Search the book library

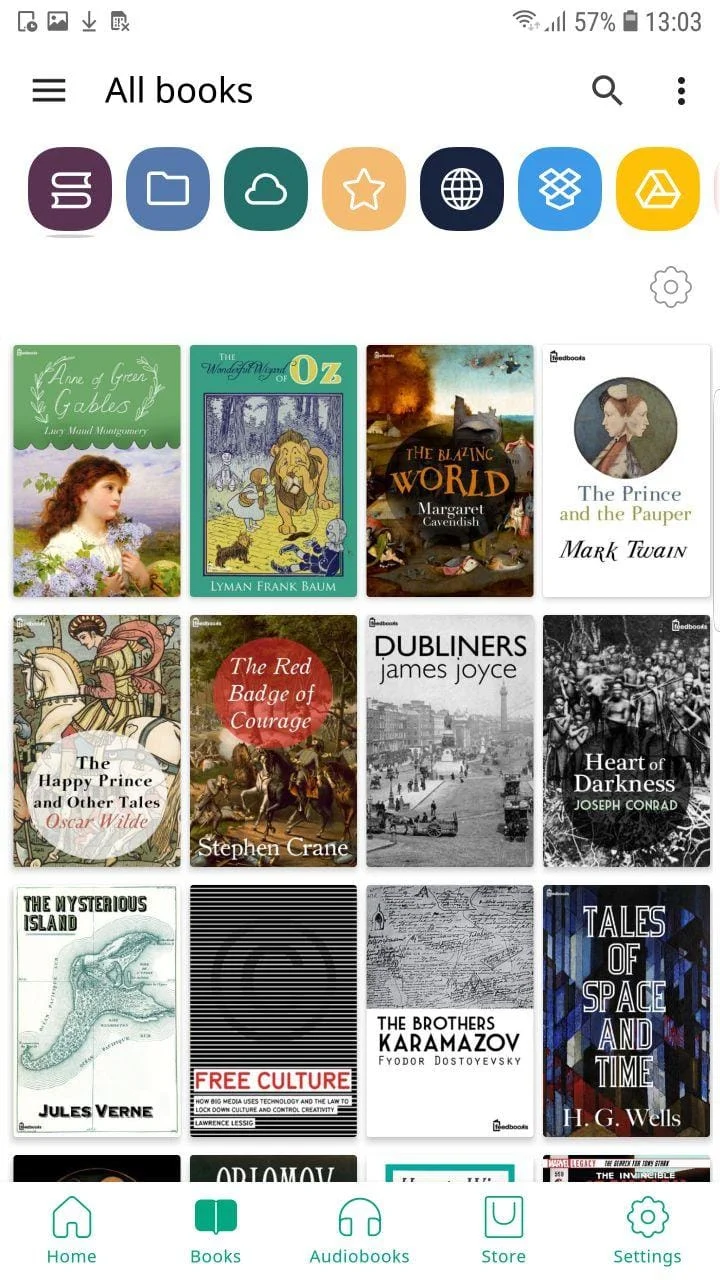(x=607, y=90)
